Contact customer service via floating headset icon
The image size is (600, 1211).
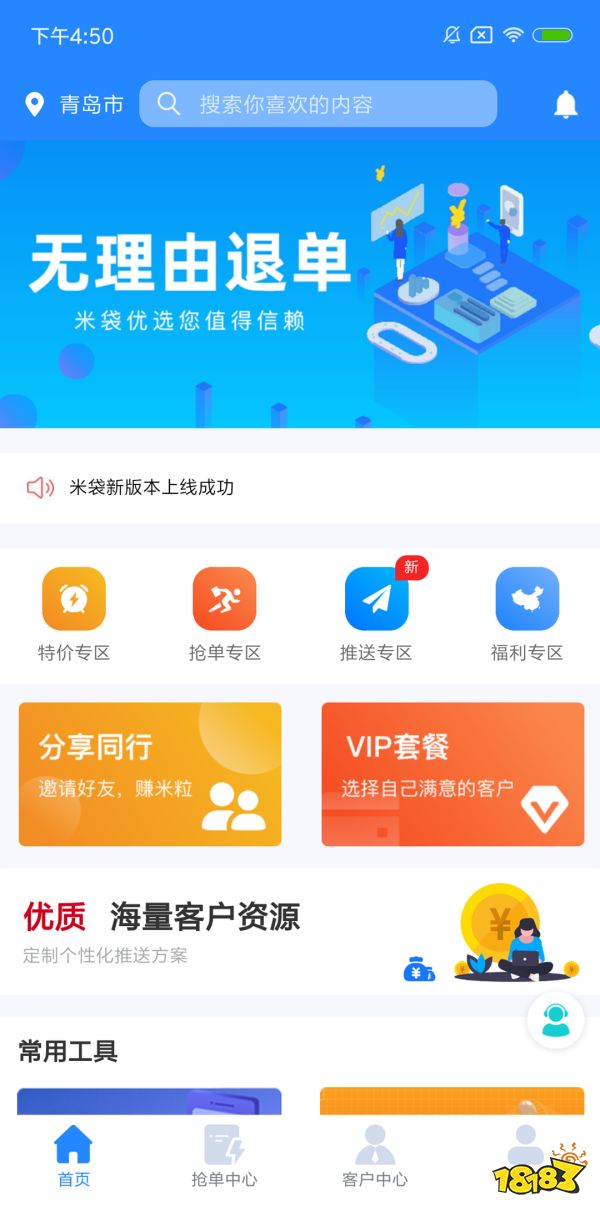click(x=555, y=1019)
